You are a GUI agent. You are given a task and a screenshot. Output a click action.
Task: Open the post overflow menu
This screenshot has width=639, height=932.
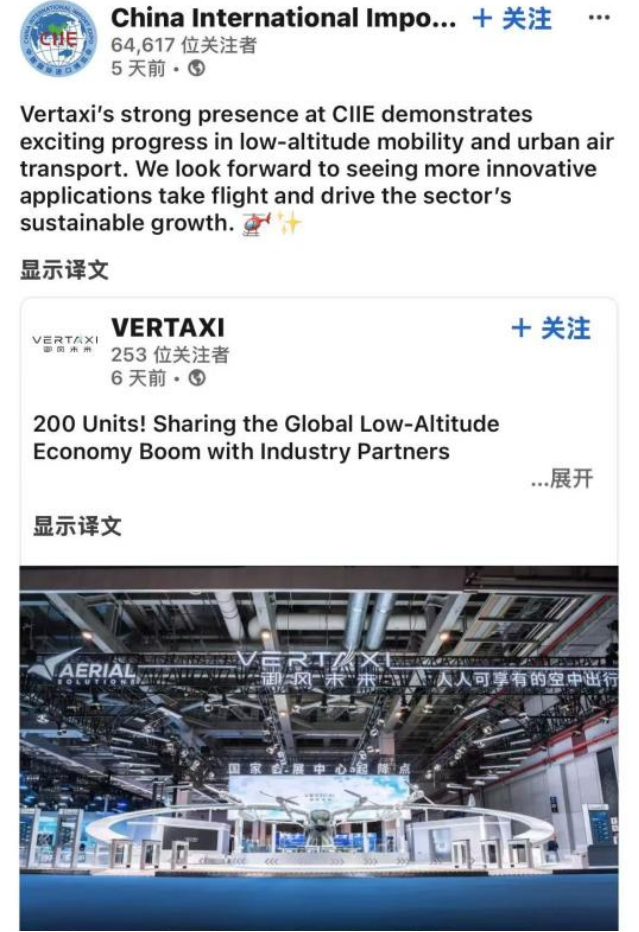599,18
